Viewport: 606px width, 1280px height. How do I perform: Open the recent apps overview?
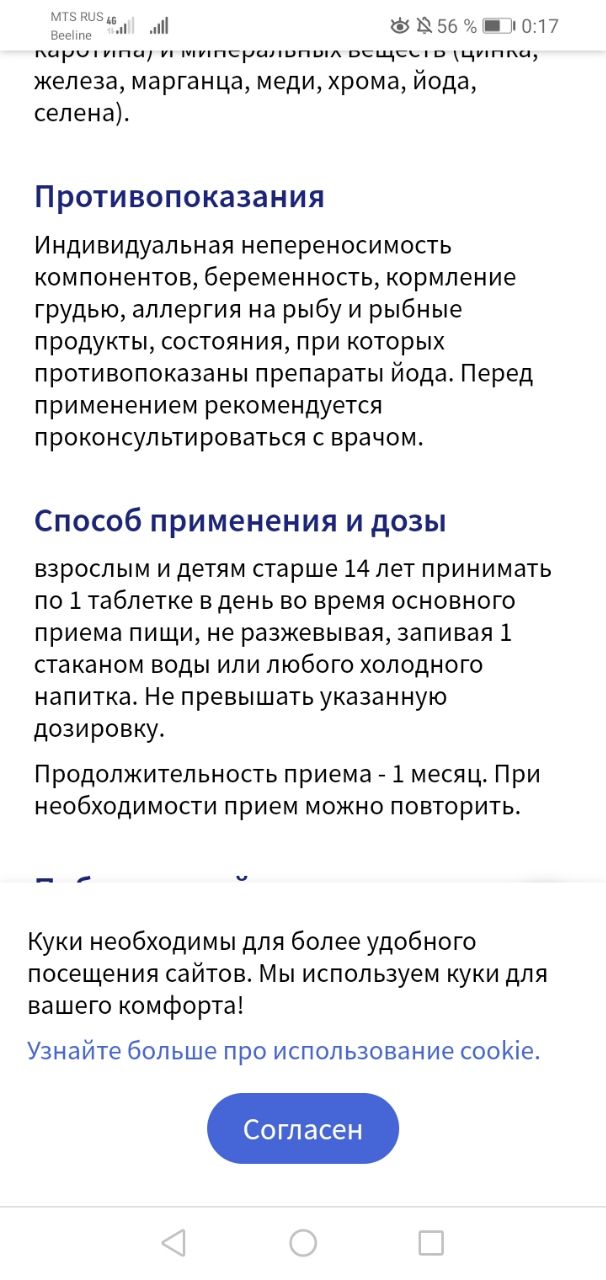(431, 1243)
